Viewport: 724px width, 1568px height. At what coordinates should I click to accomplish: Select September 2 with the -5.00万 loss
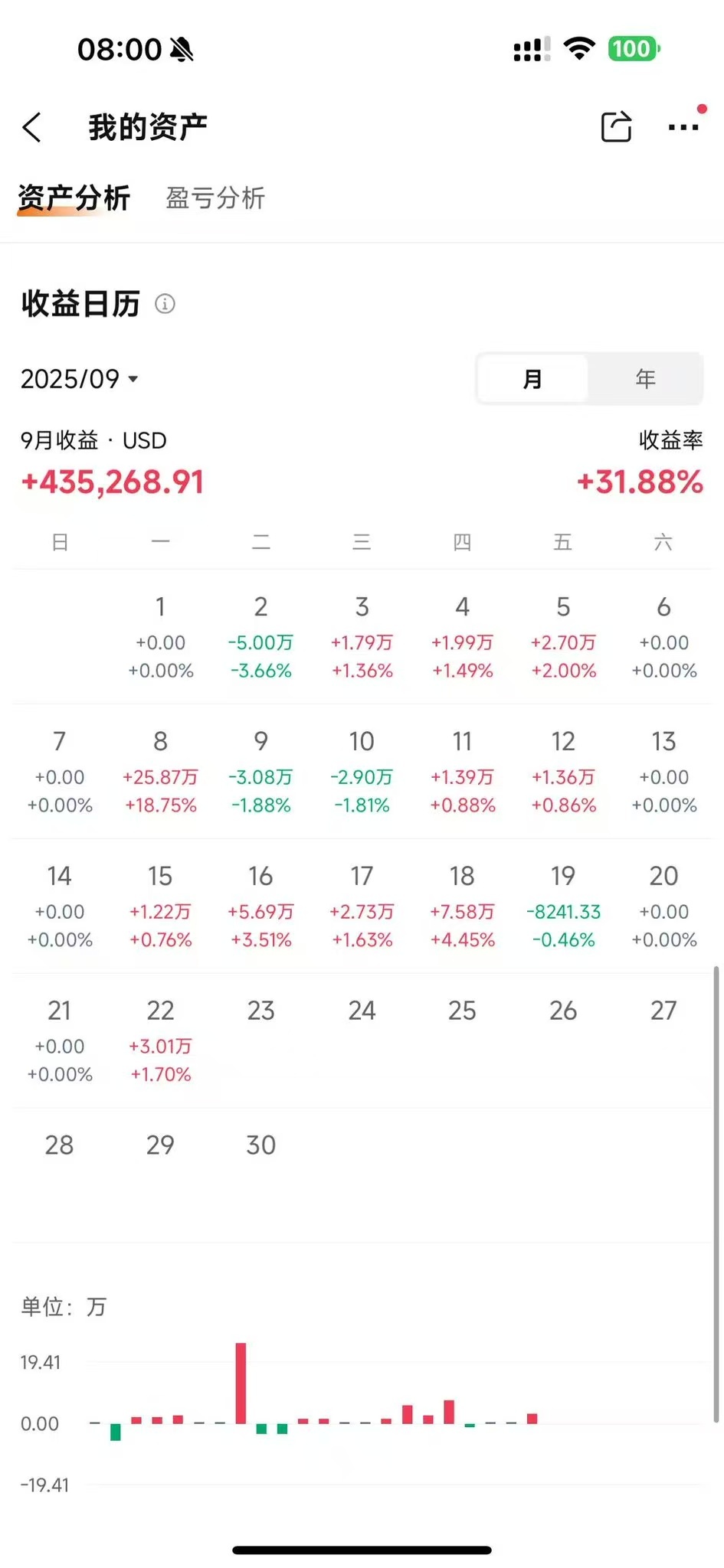pyautogui.click(x=260, y=637)
